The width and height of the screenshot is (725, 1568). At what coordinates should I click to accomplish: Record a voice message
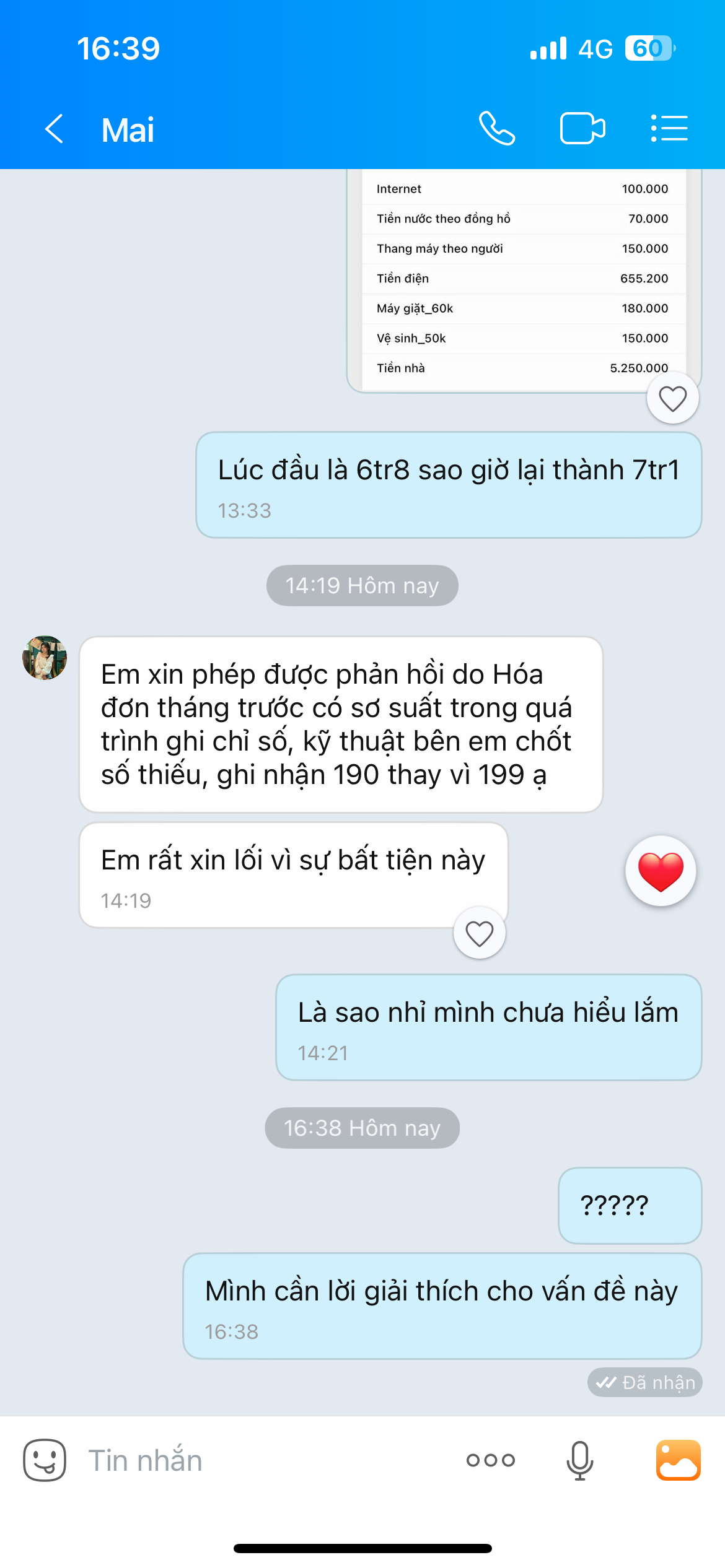click(580, 1460)
